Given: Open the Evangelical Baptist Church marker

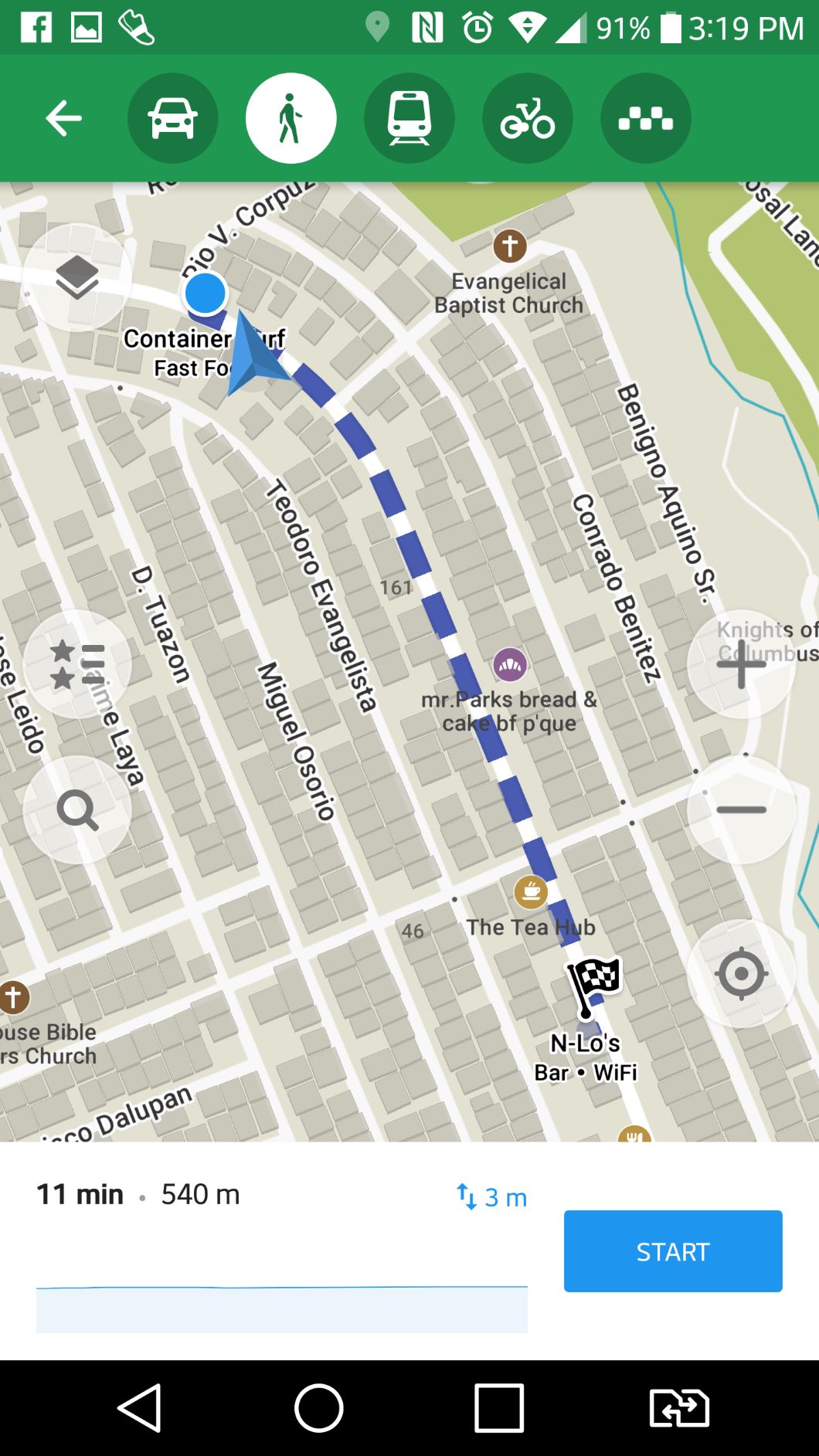Looking at the screenshot, I should point(510,246).
